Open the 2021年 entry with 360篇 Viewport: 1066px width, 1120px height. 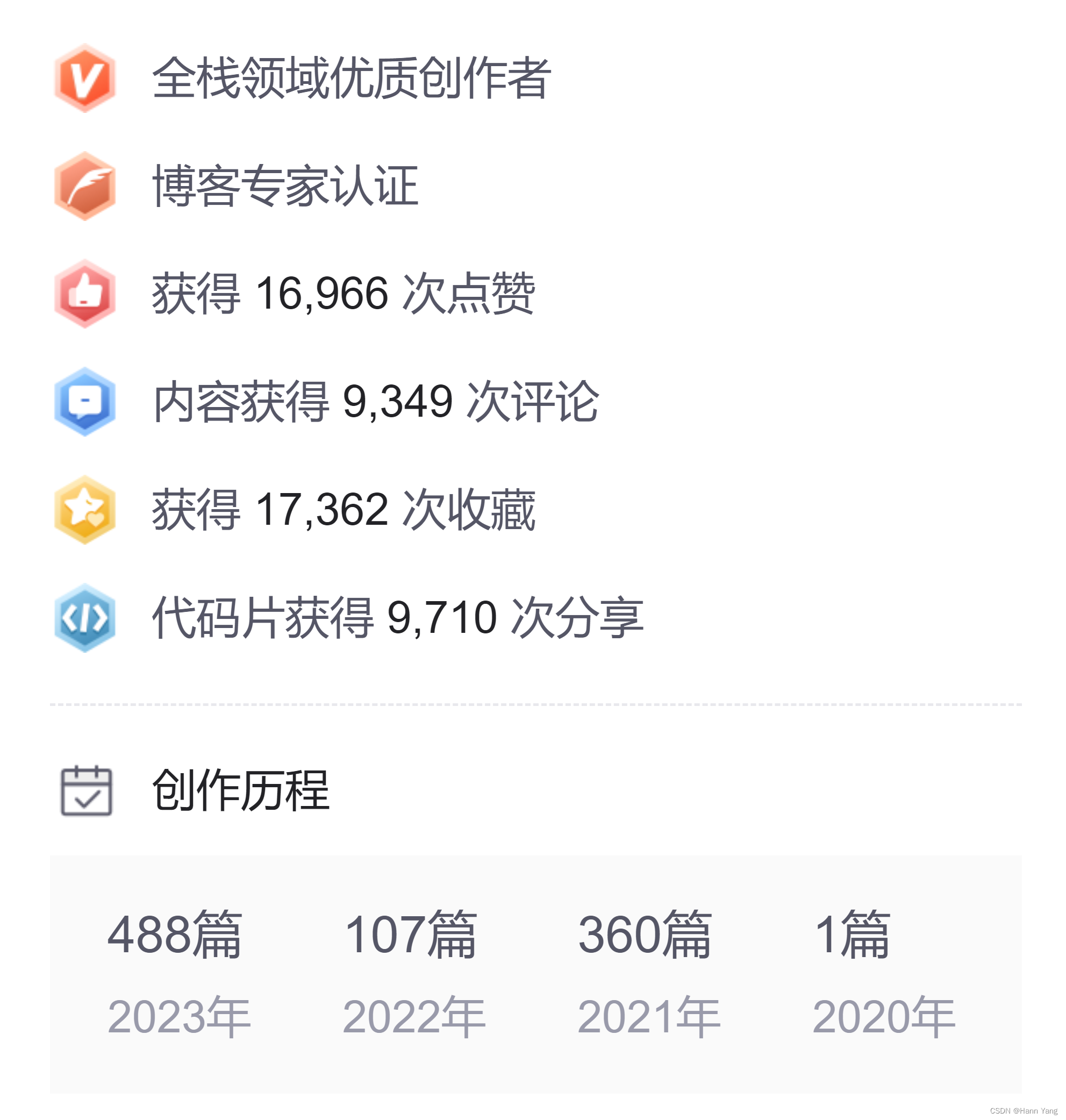[649, 974]
